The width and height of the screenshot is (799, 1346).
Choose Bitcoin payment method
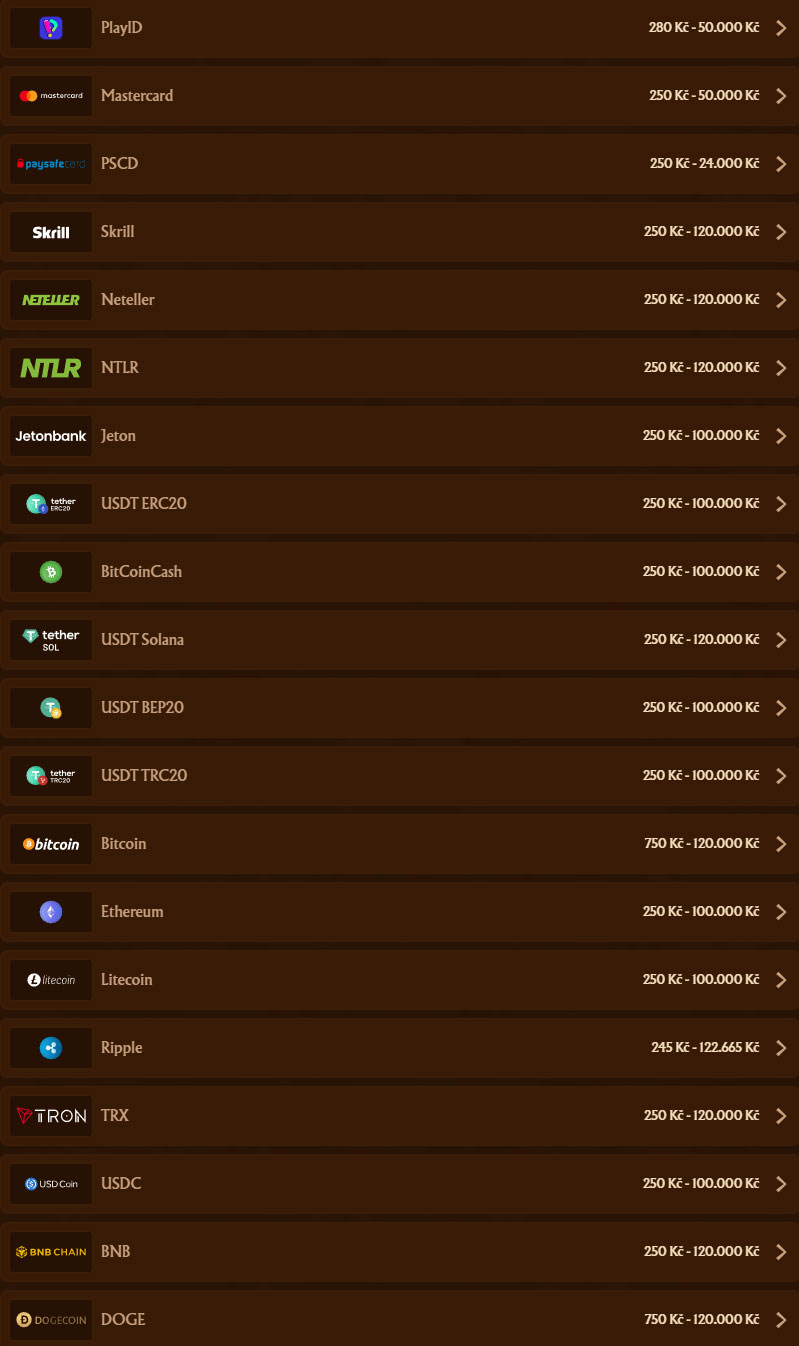(x=400, y=844)
